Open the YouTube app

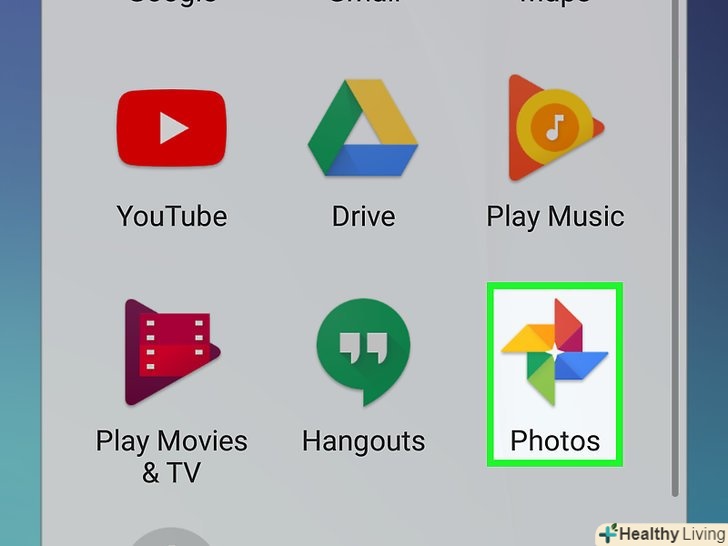pos(172,128)
